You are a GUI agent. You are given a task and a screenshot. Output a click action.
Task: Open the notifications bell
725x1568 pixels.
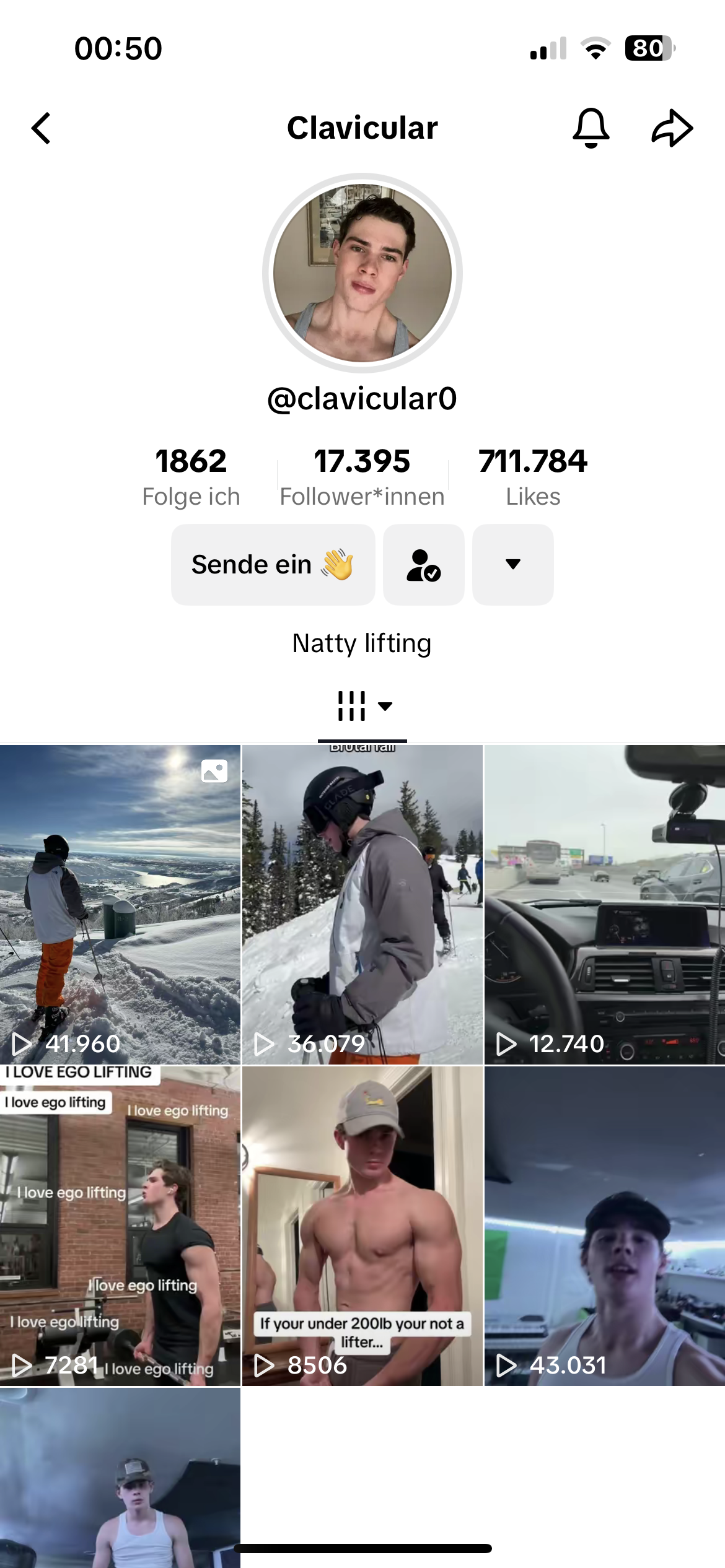591,128
